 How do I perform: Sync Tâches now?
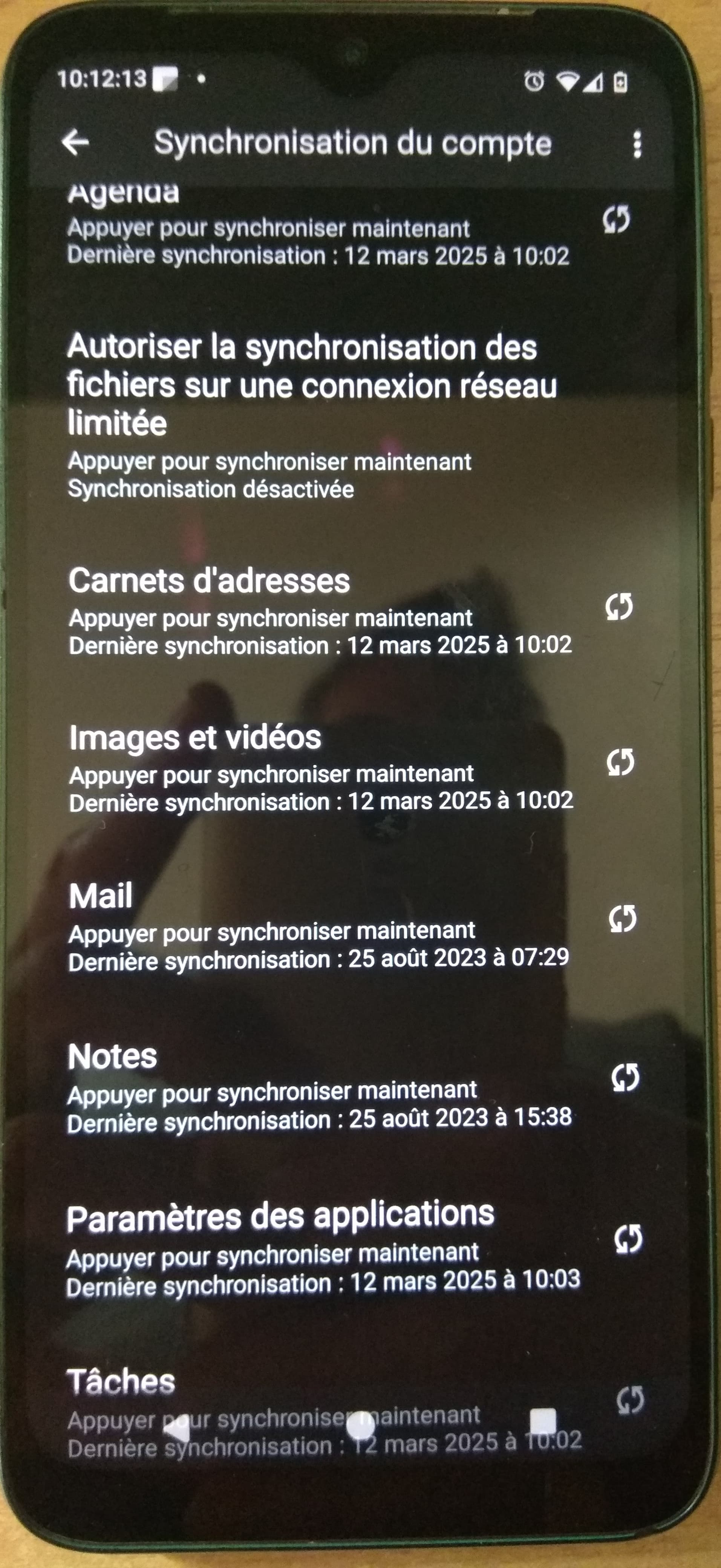coord(630,1400)
